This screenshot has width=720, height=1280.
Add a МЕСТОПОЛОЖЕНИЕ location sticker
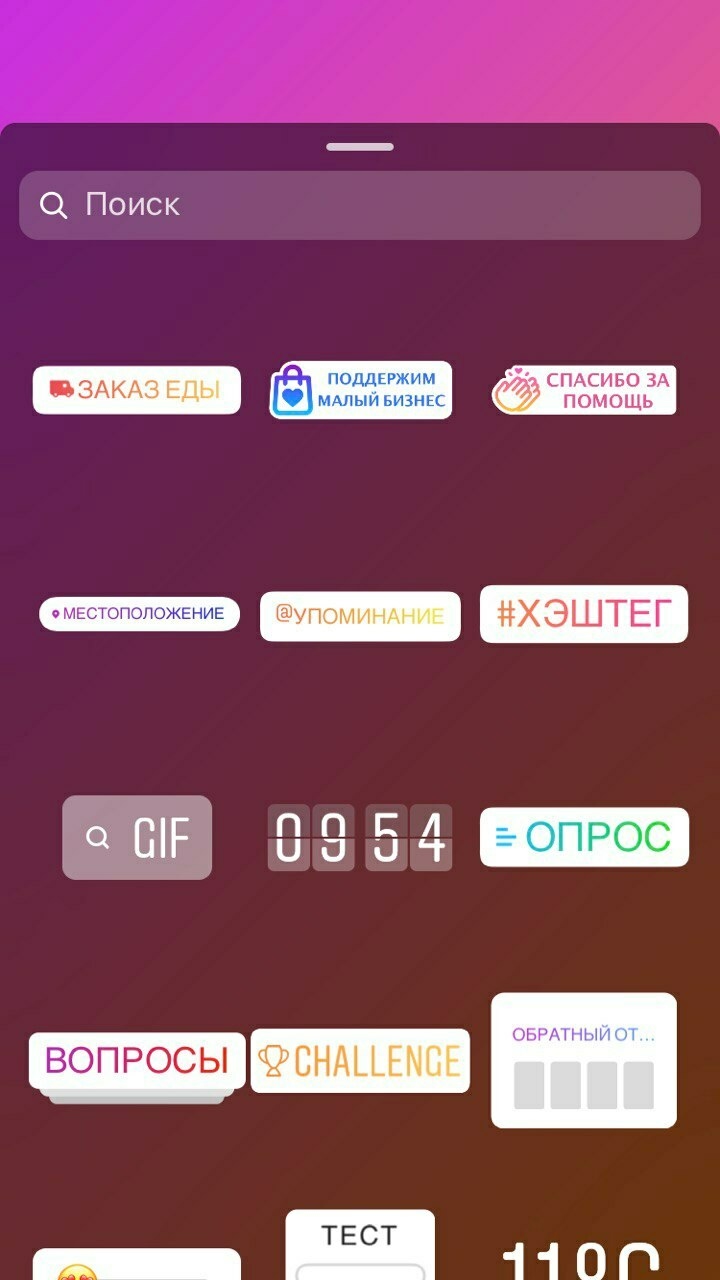pos(139,614)
